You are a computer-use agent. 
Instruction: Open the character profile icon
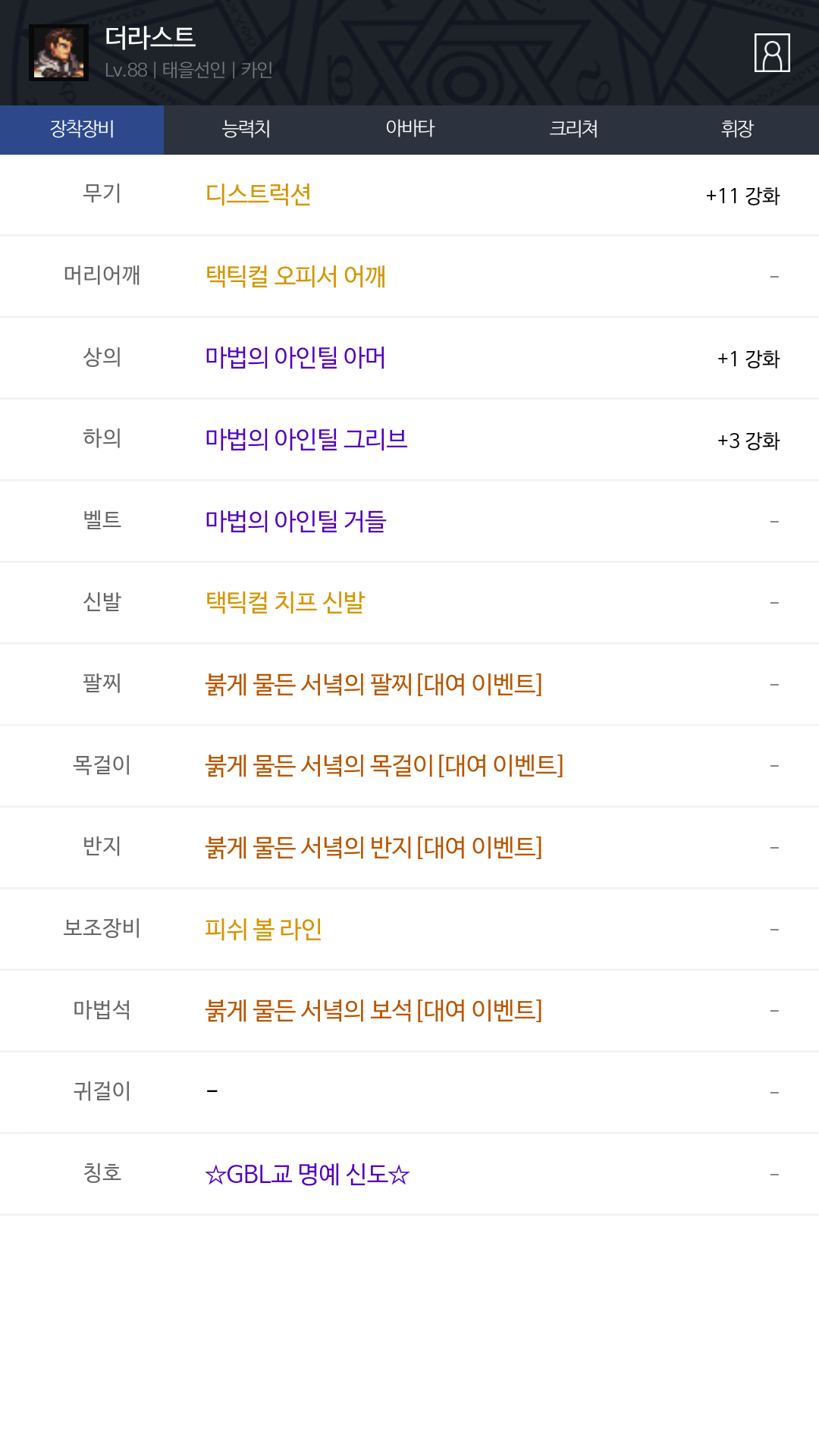point(772,53)
